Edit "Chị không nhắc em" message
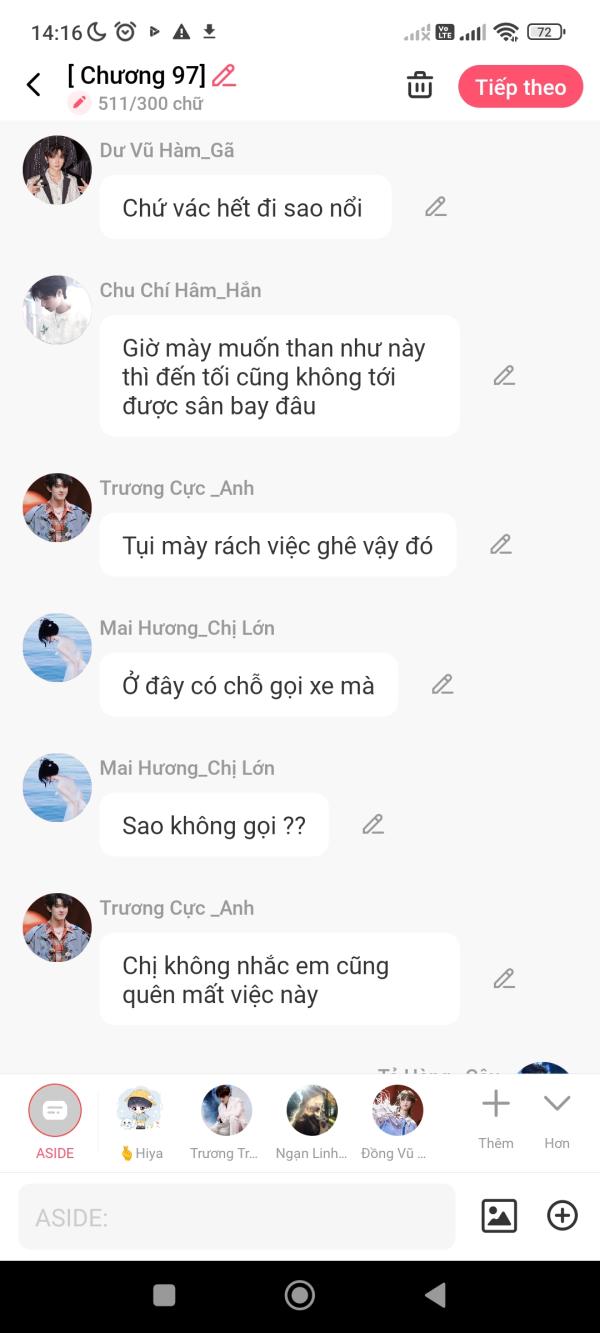The width and height of the screenshot is (600, 1333). coord(504,979)
